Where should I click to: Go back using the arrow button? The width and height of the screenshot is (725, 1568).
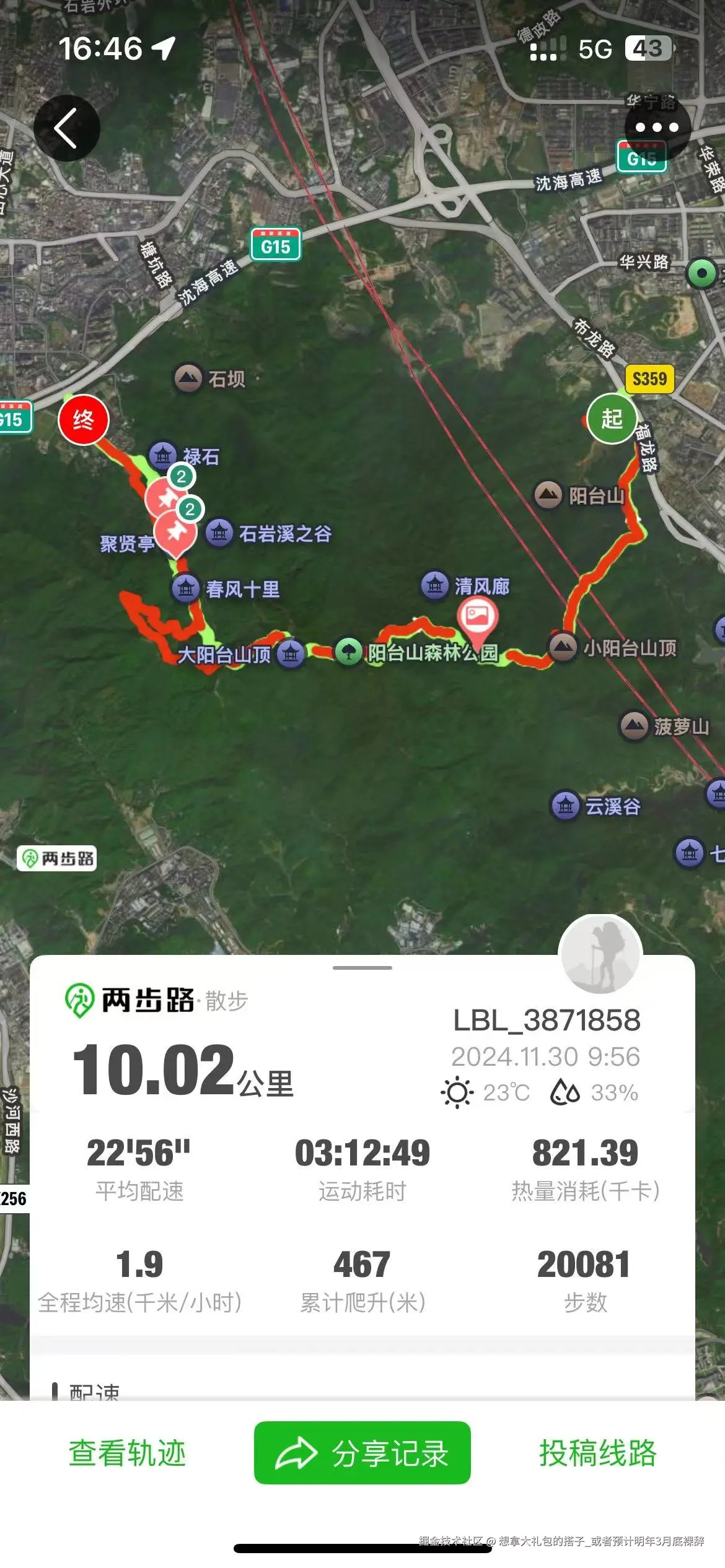[x=66, y=128]
